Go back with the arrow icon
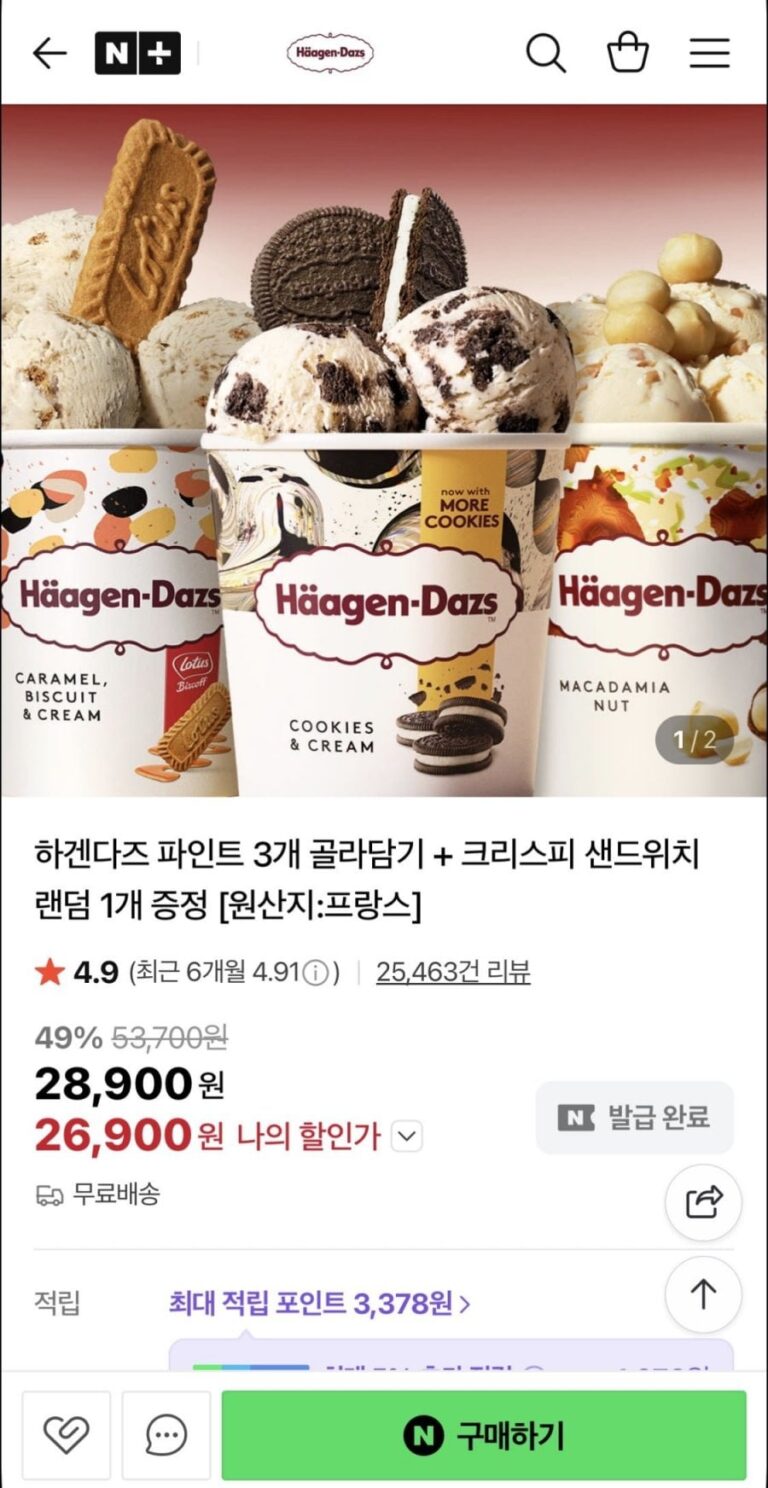 [x=49, y=54]
